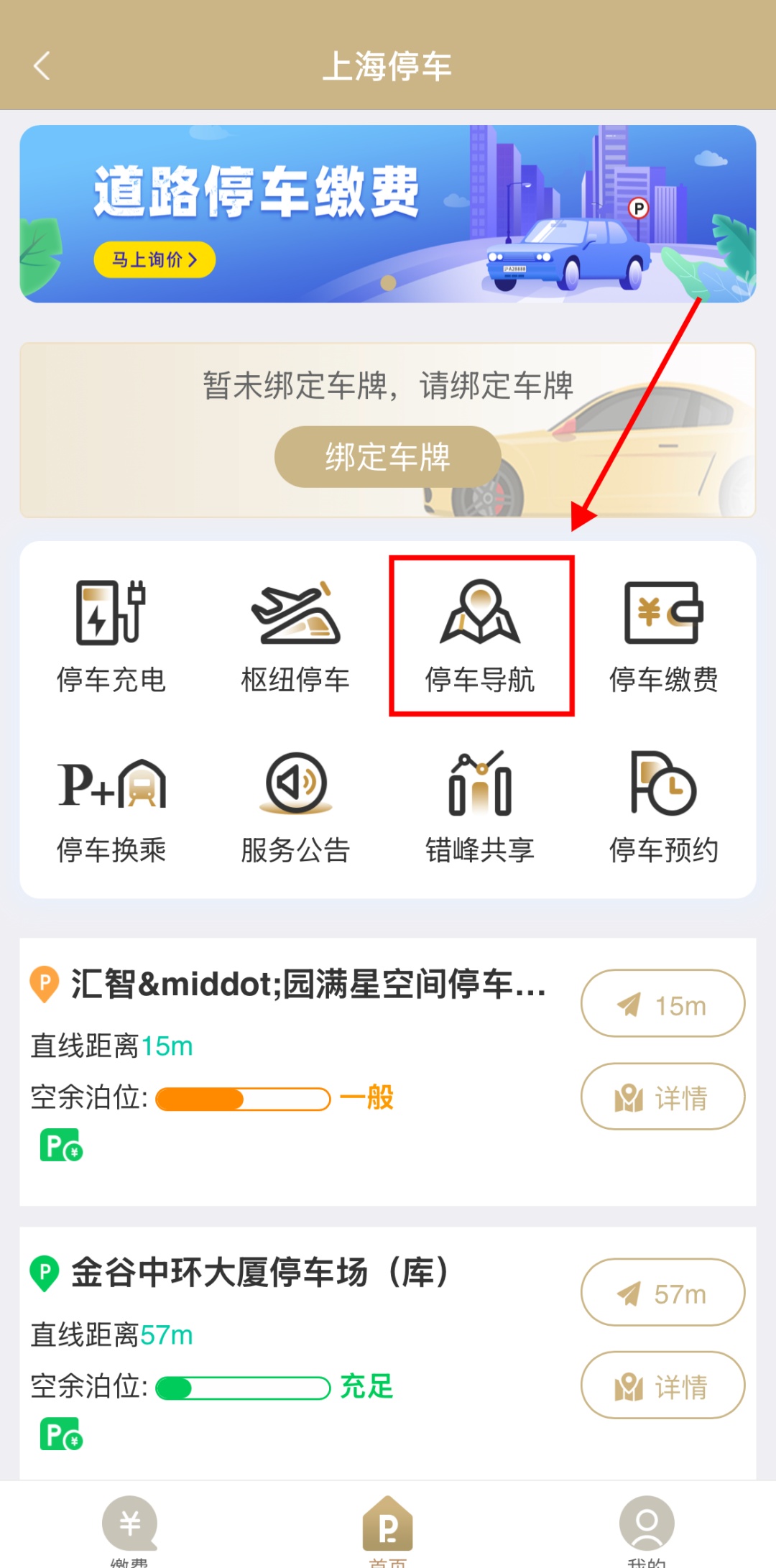Navigate to 金谷中环大厦停车场 57m away
776x1568 pixels.
point(662,1292)
